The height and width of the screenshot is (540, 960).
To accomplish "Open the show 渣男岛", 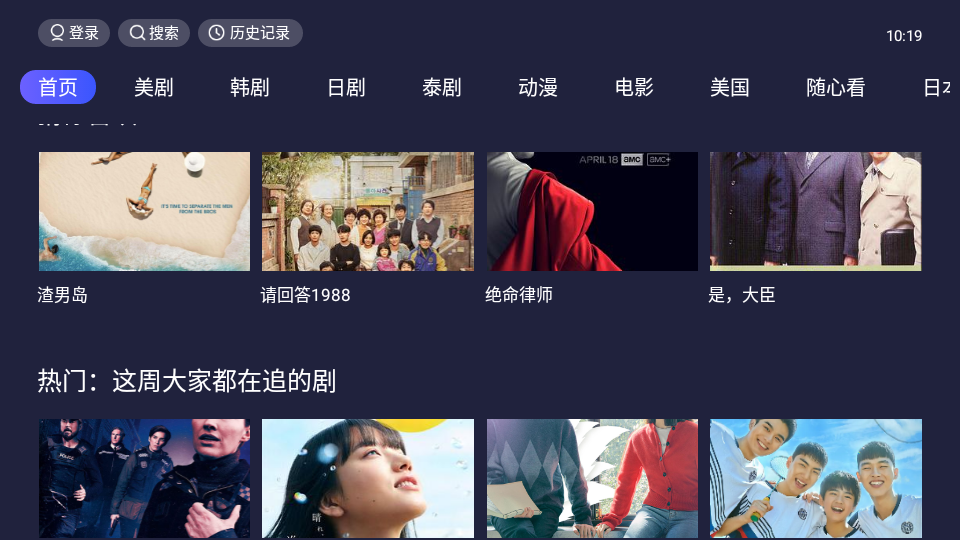I will (144, 212).
